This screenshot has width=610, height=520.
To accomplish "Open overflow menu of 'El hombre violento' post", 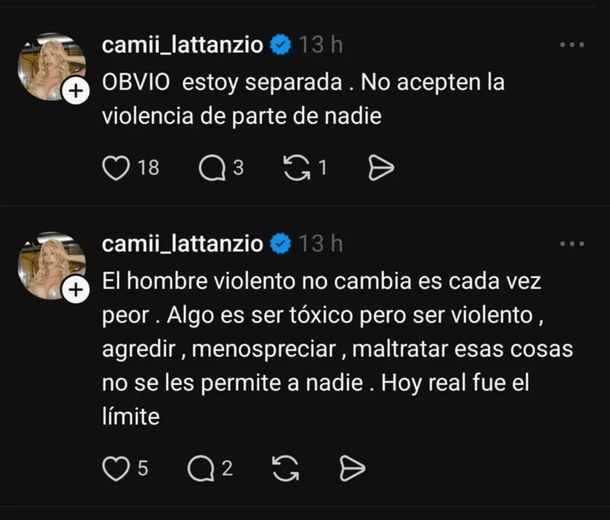I will [x=571, y=244].
